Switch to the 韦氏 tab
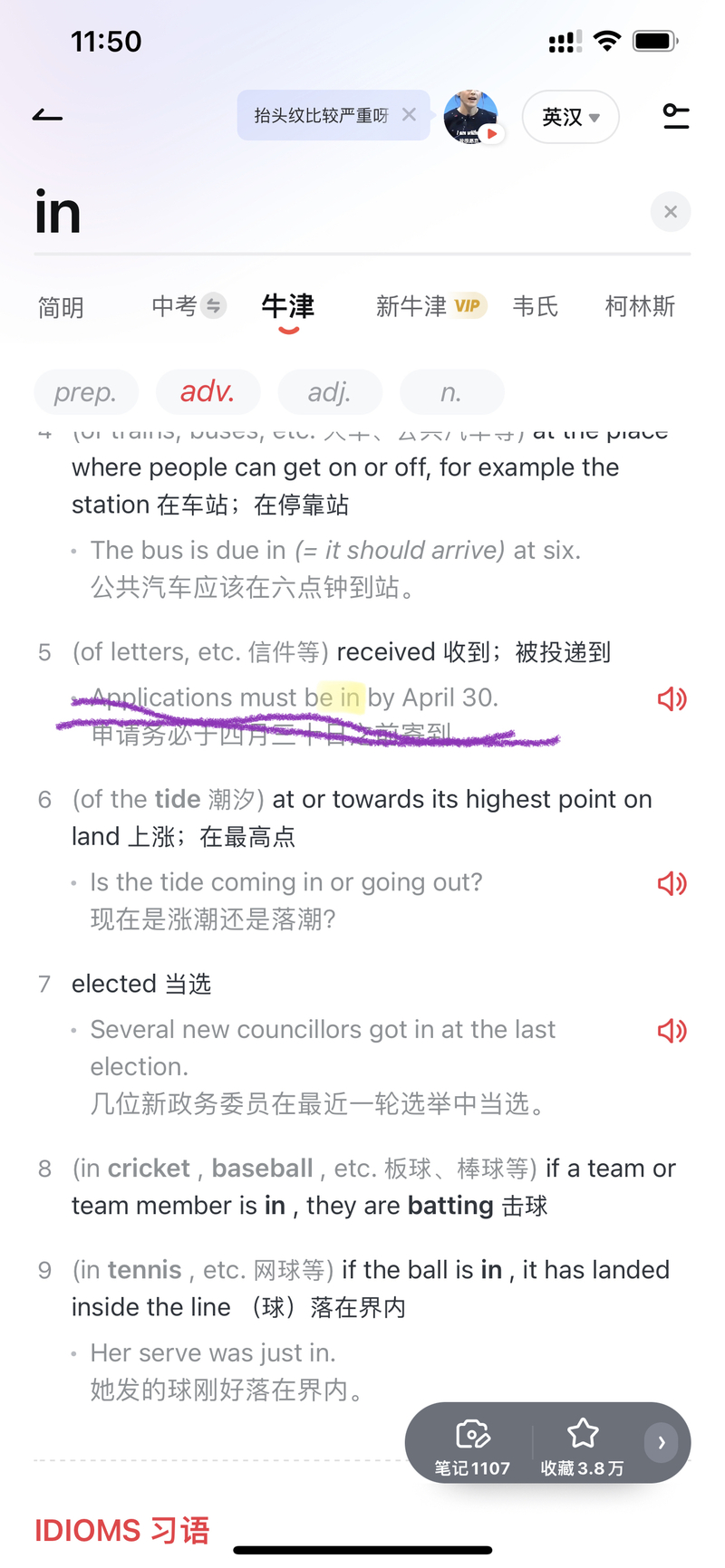Image resolution: width=725 pixels, height=1568 pixels. [x=536, y=306]
